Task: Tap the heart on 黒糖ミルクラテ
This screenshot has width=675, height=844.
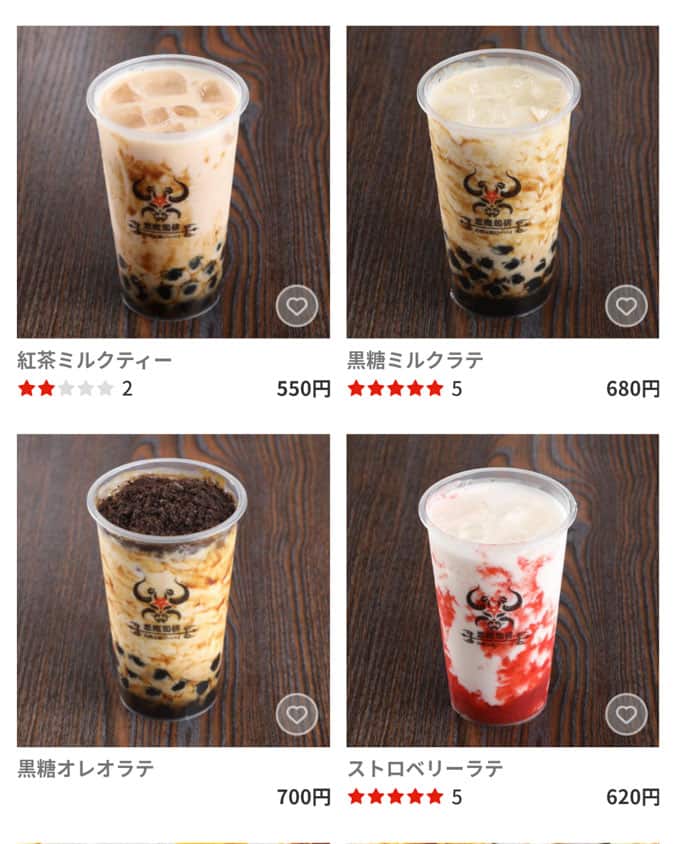Action: point(626,306)
